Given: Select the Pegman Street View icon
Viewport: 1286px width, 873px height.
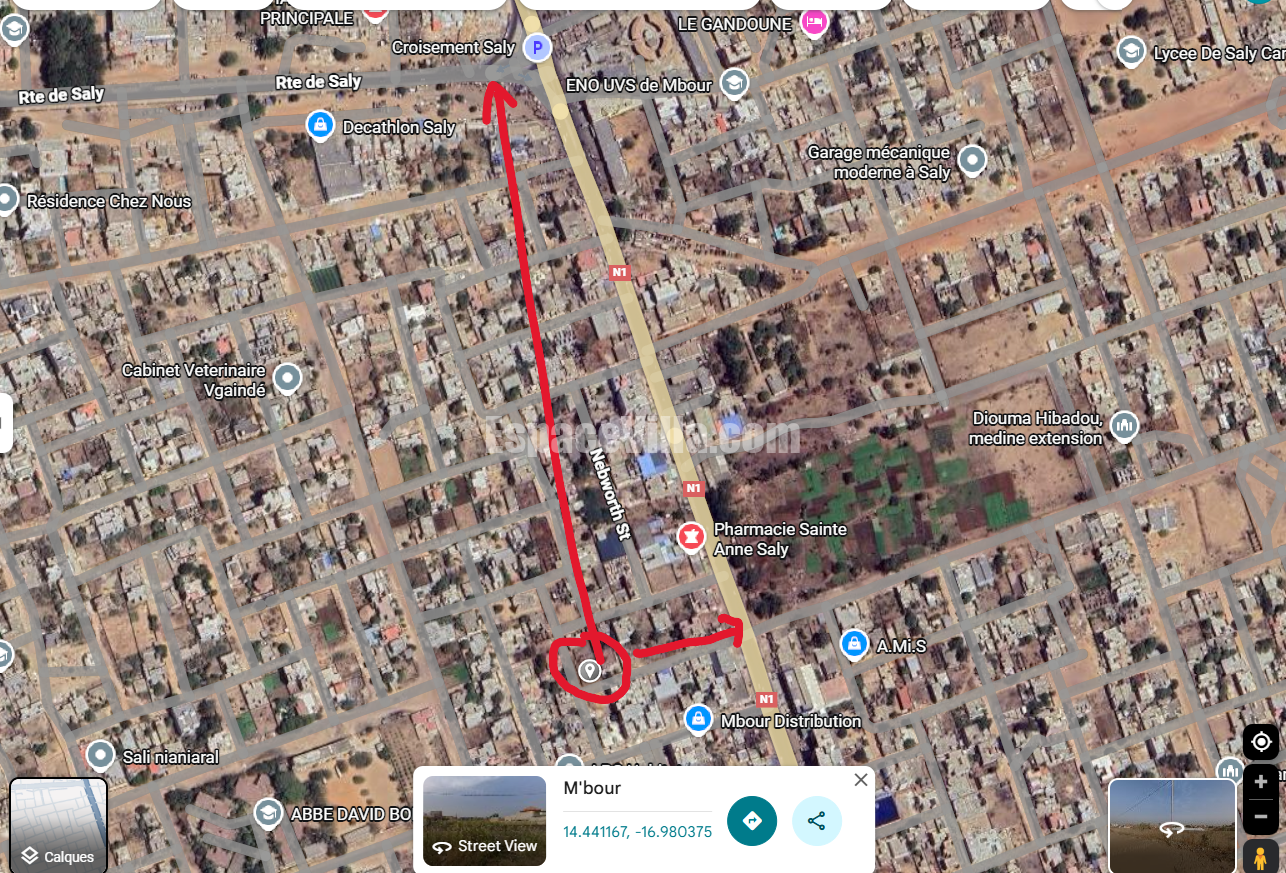Looking at the screenshot, I should tap(1260, 857).
